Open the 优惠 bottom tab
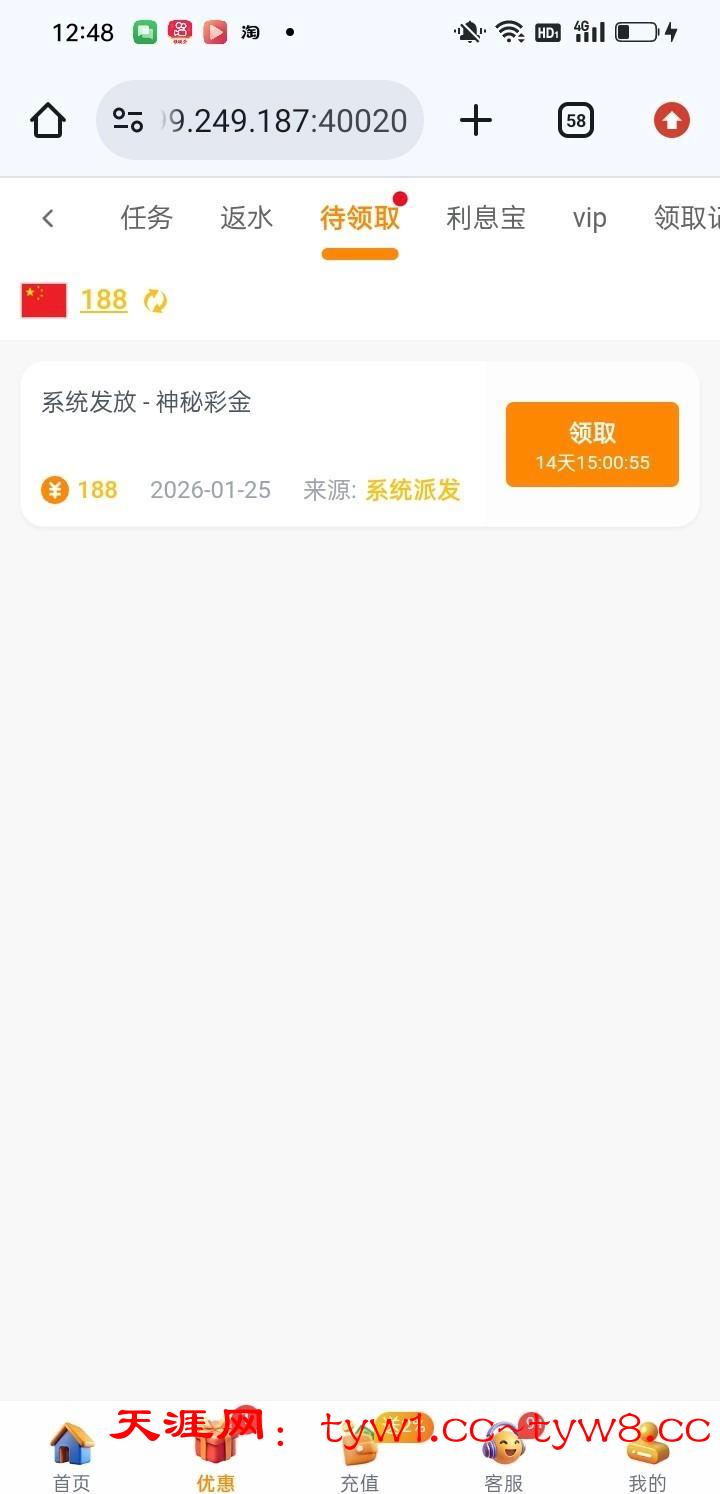This screenshot has height=1494, width=720. coord(216,1455)
